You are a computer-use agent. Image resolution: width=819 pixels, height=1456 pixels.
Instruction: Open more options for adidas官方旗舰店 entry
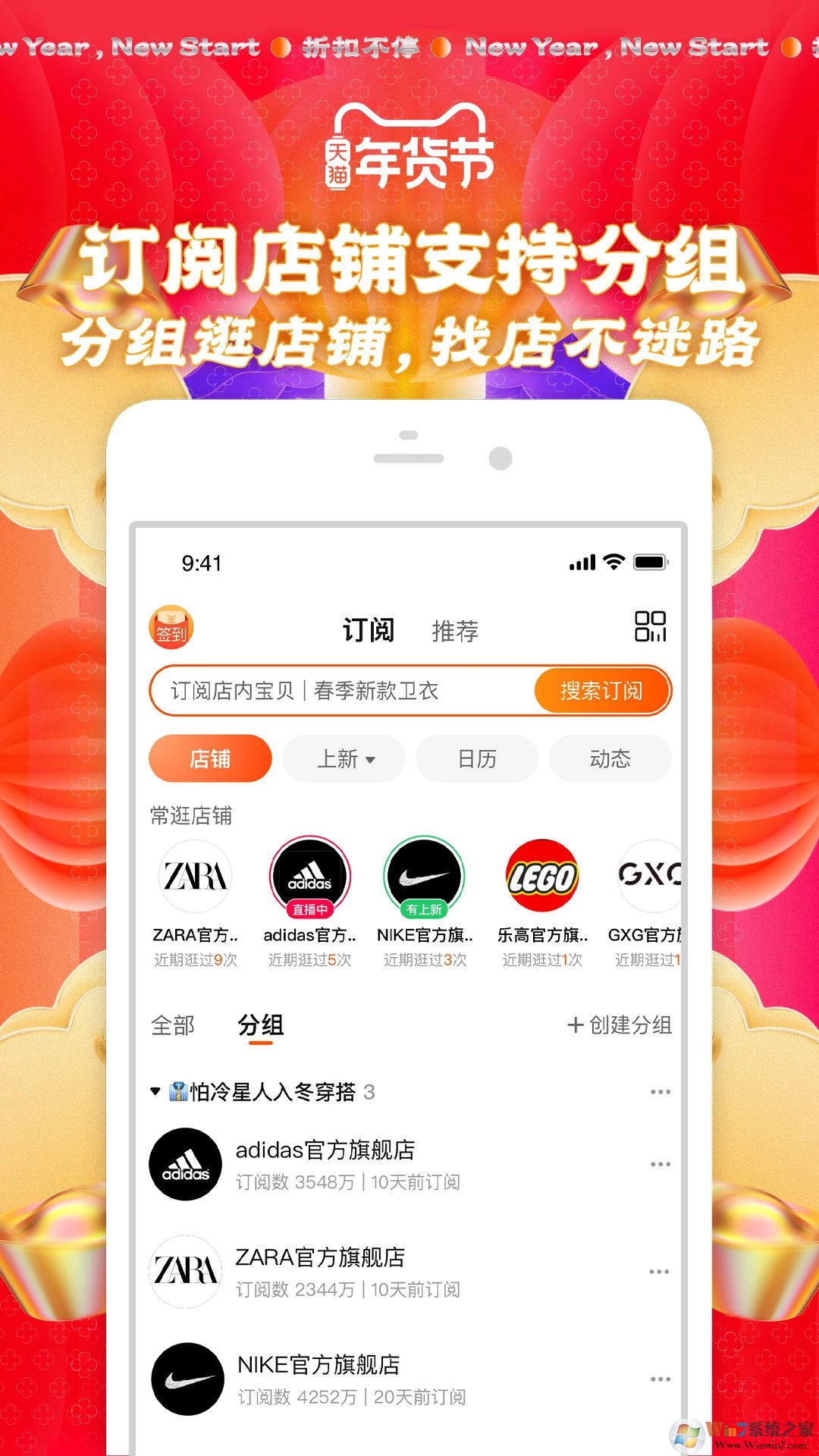659,1164
